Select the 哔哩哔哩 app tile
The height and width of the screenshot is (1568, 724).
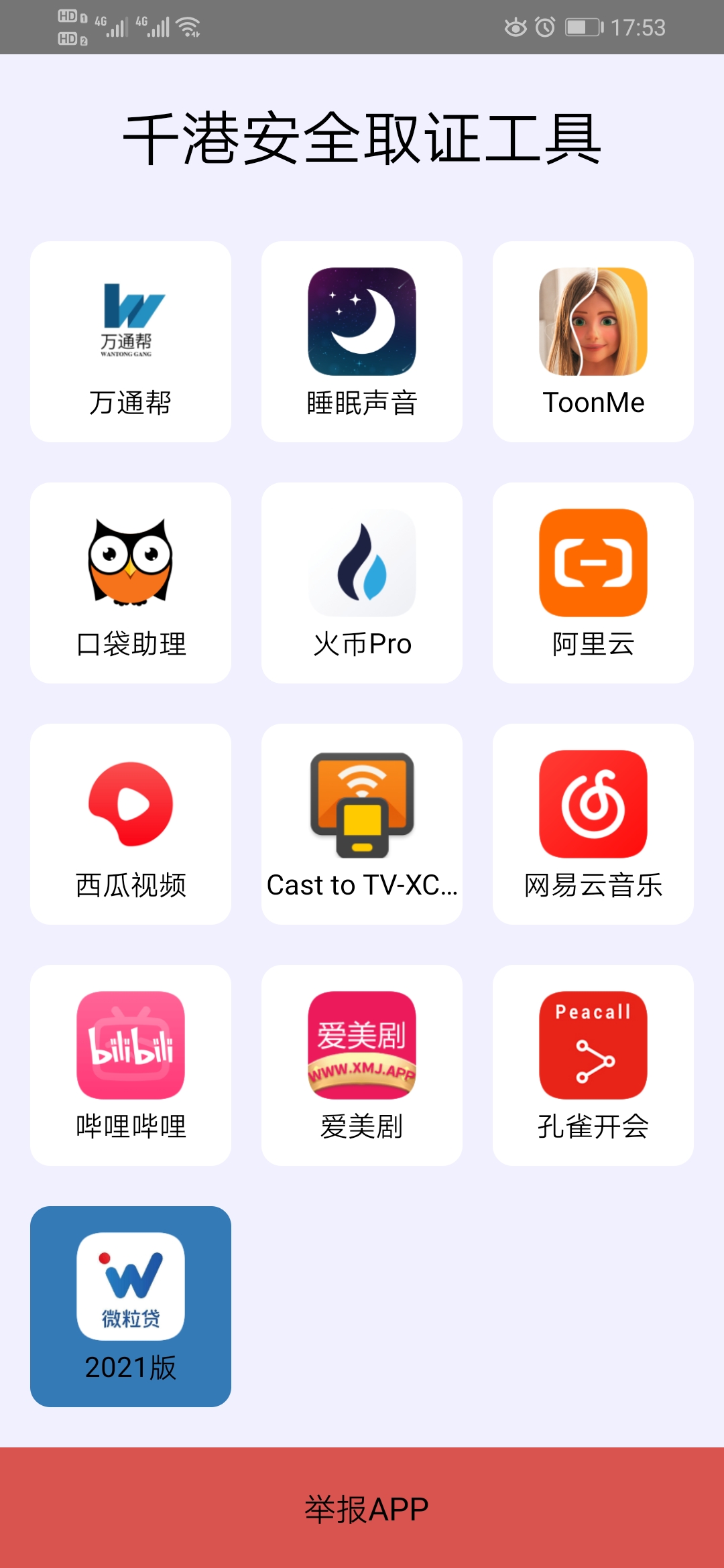click(x=131, y=1065)
